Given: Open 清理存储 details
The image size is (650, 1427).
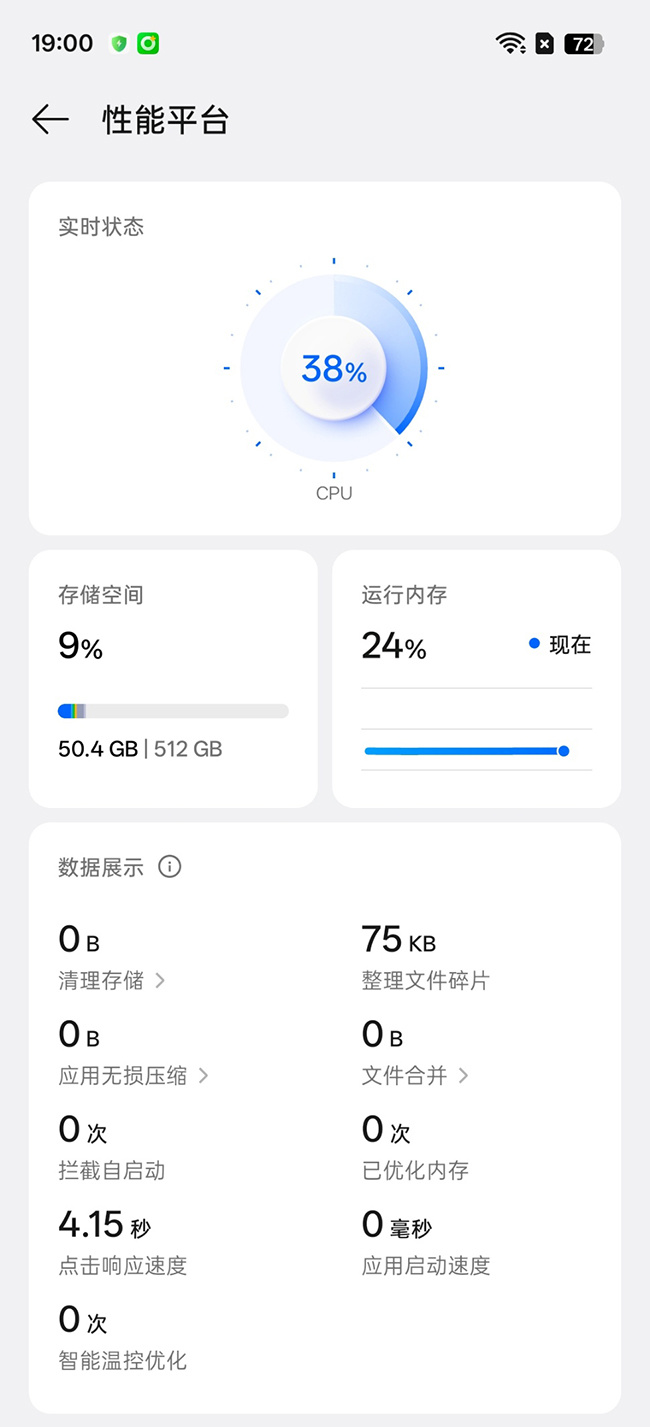Looking at the screenshot, I should (x=111, y=980).
